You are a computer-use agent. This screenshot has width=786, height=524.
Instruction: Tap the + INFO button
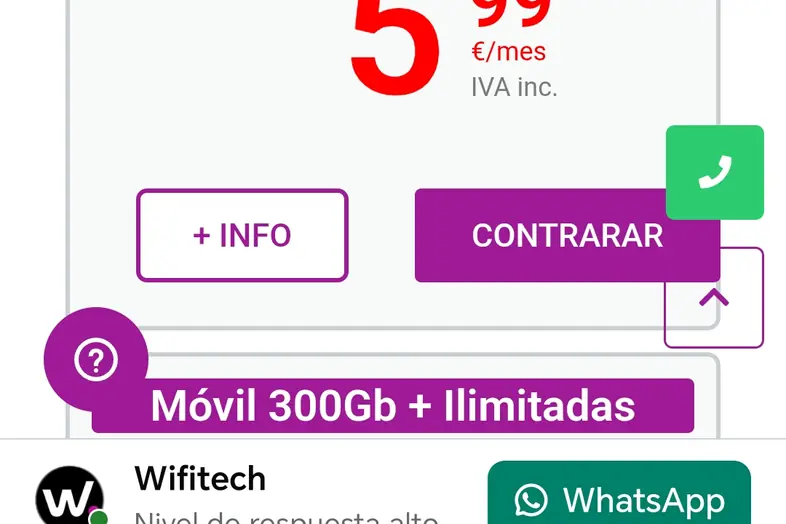(x=242, y=235)
